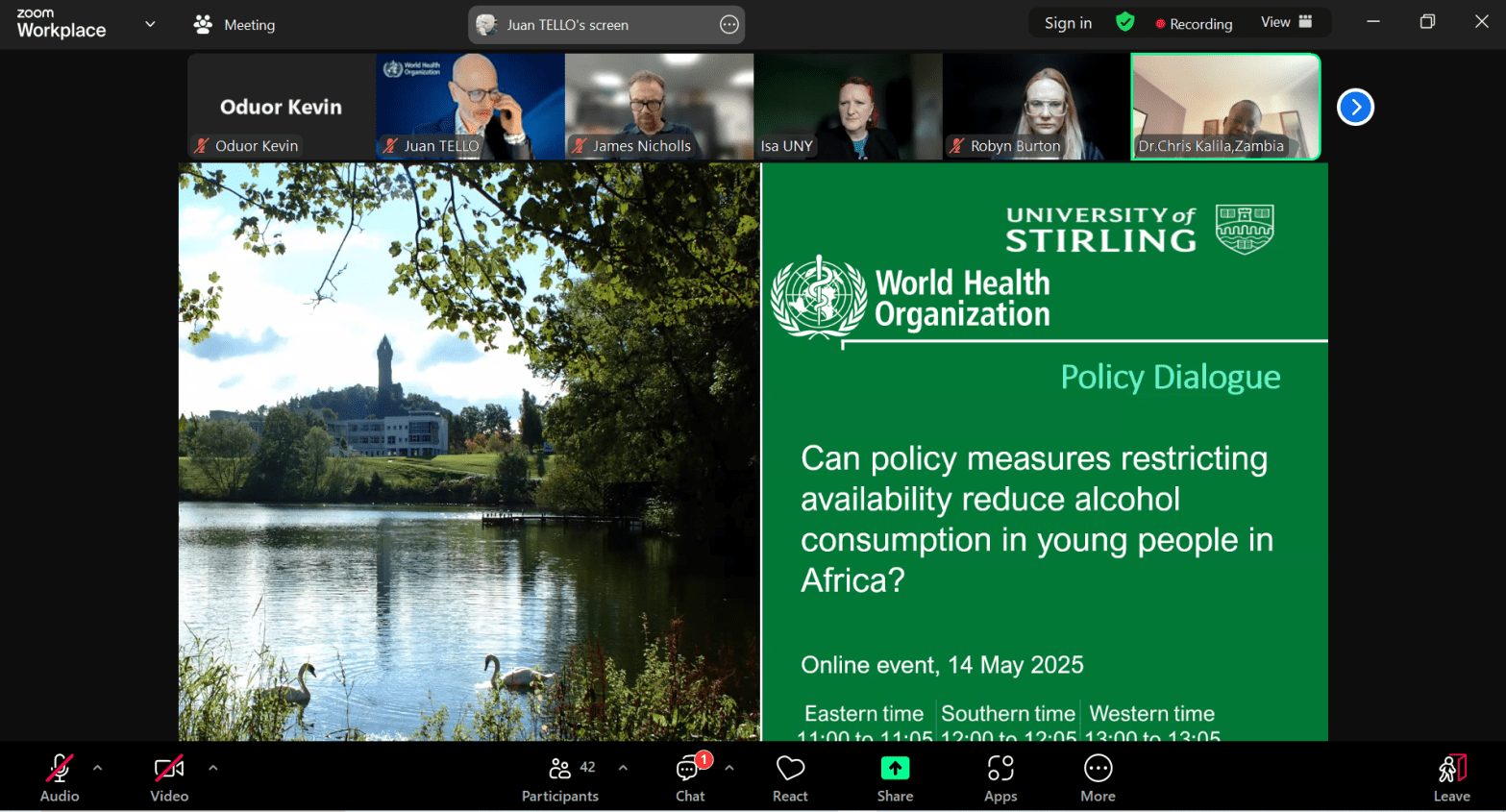Start video with Video button
Viewport: 1506px width, 812px height.
(x=169, y=776)
